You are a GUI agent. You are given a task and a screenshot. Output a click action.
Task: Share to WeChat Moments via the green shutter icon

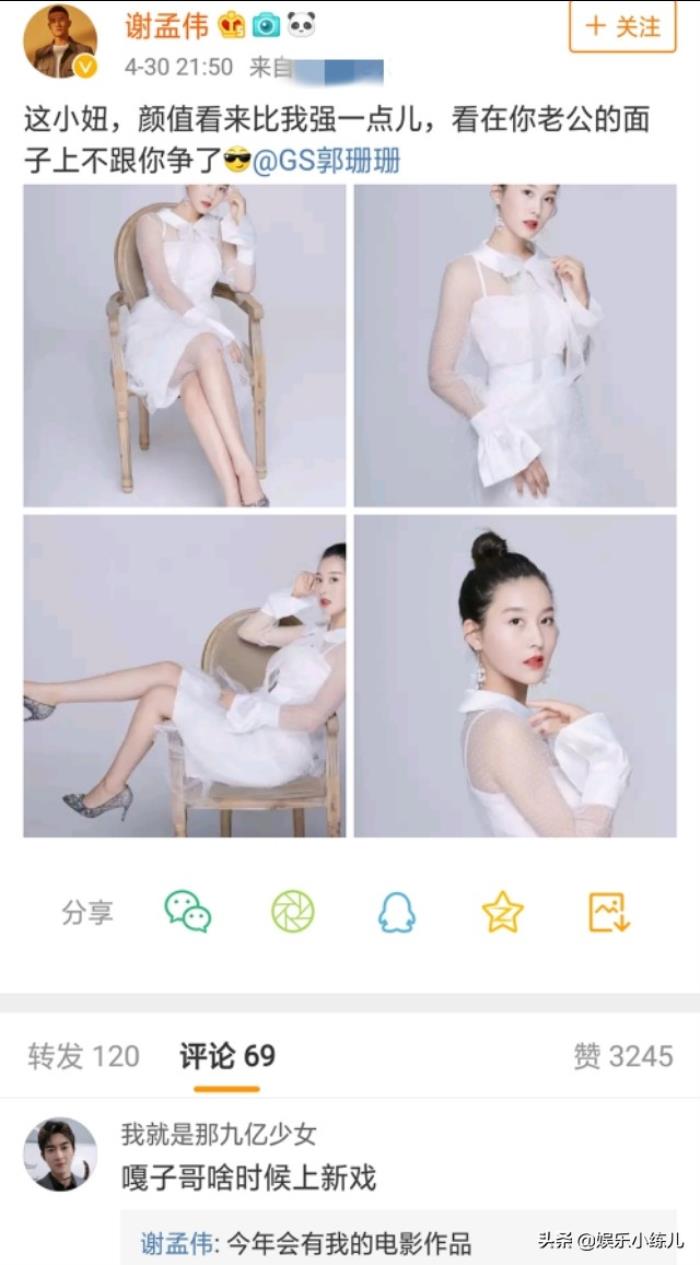293,912
